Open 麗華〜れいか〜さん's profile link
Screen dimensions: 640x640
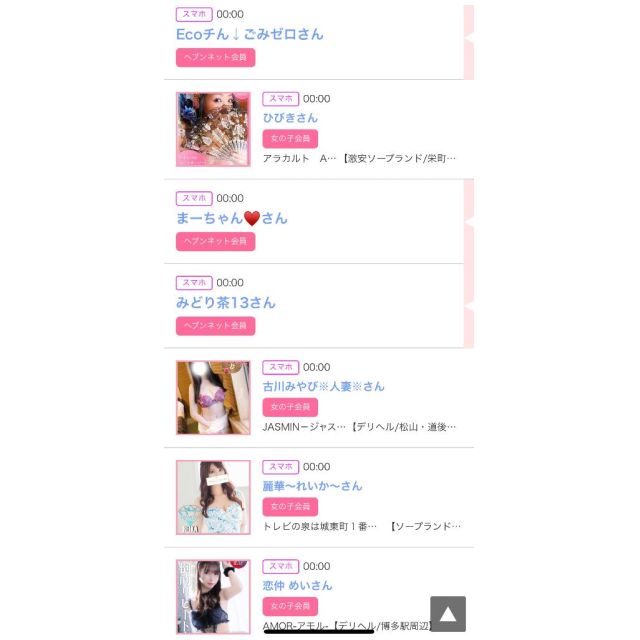tap(312, 486)
